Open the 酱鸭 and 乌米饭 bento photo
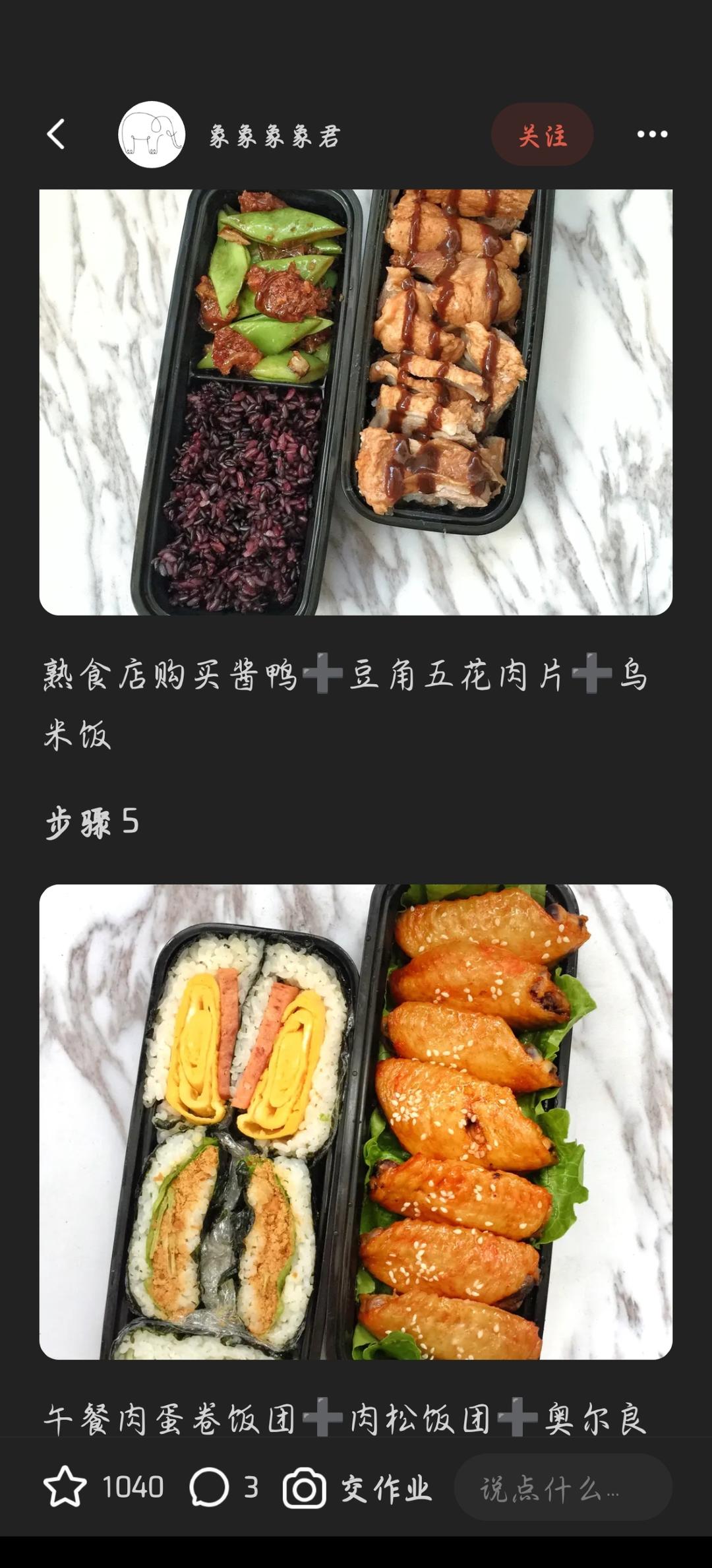 coord(356,402)
